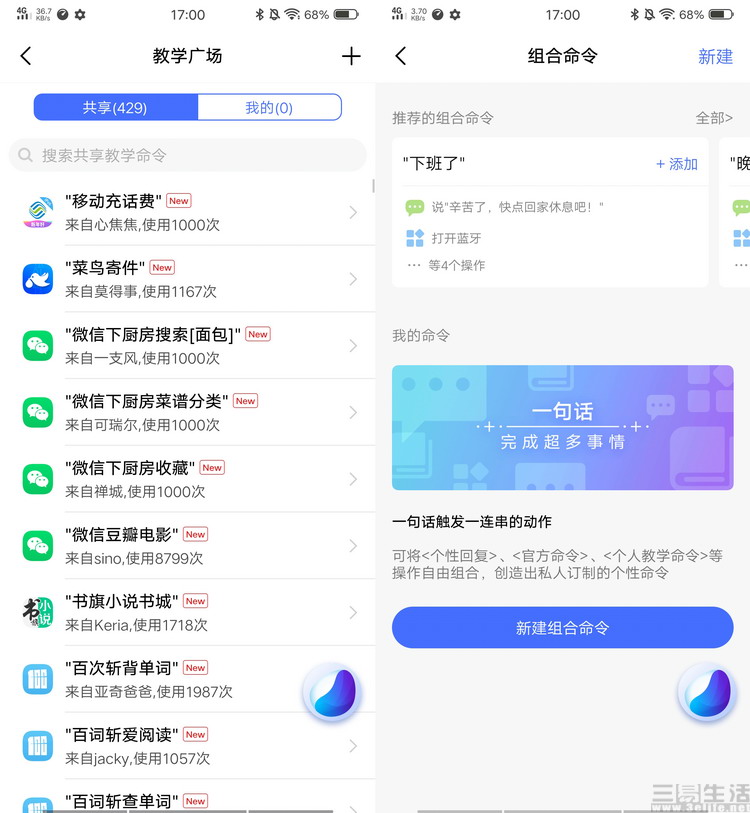Image resolution: width=750 pixels, height=813 pixels.
Task: Open the "书旗小说书城" command
Action: tap(190, 612)
